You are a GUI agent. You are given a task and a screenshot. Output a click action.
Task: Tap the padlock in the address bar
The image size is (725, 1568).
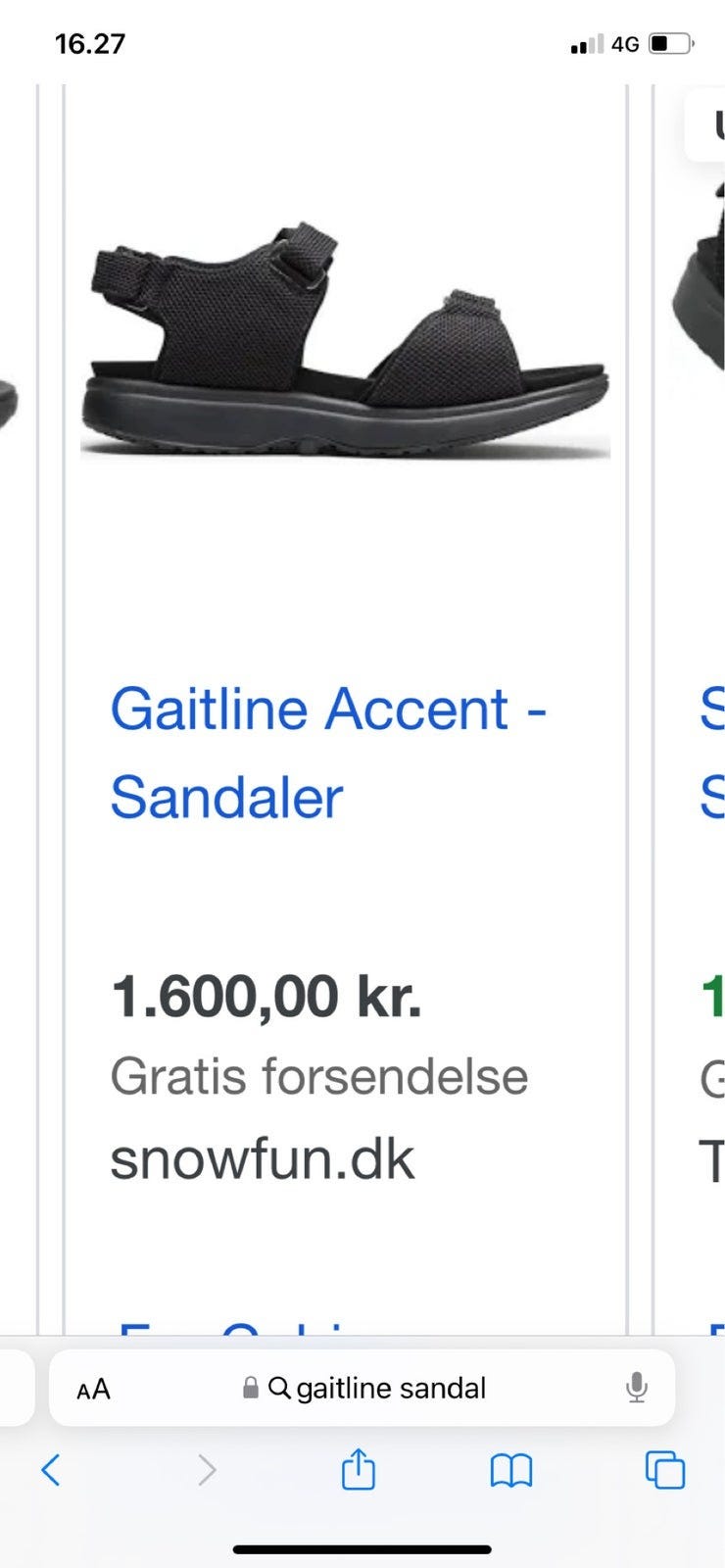click(x=248, y=1388)
